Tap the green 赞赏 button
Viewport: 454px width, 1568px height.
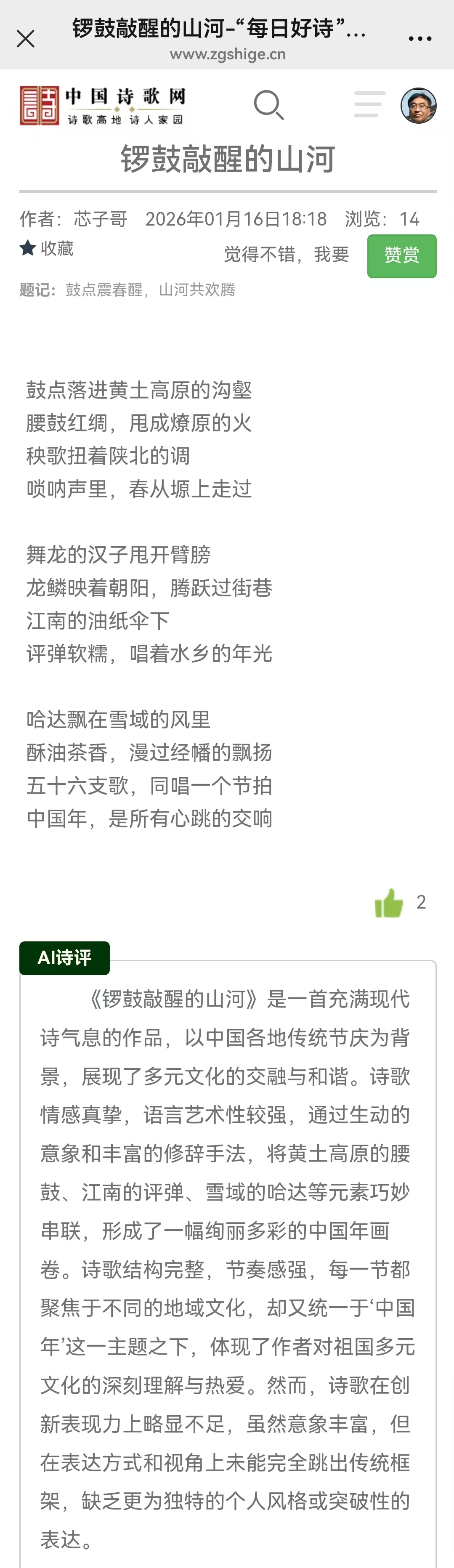coord(402,256)
